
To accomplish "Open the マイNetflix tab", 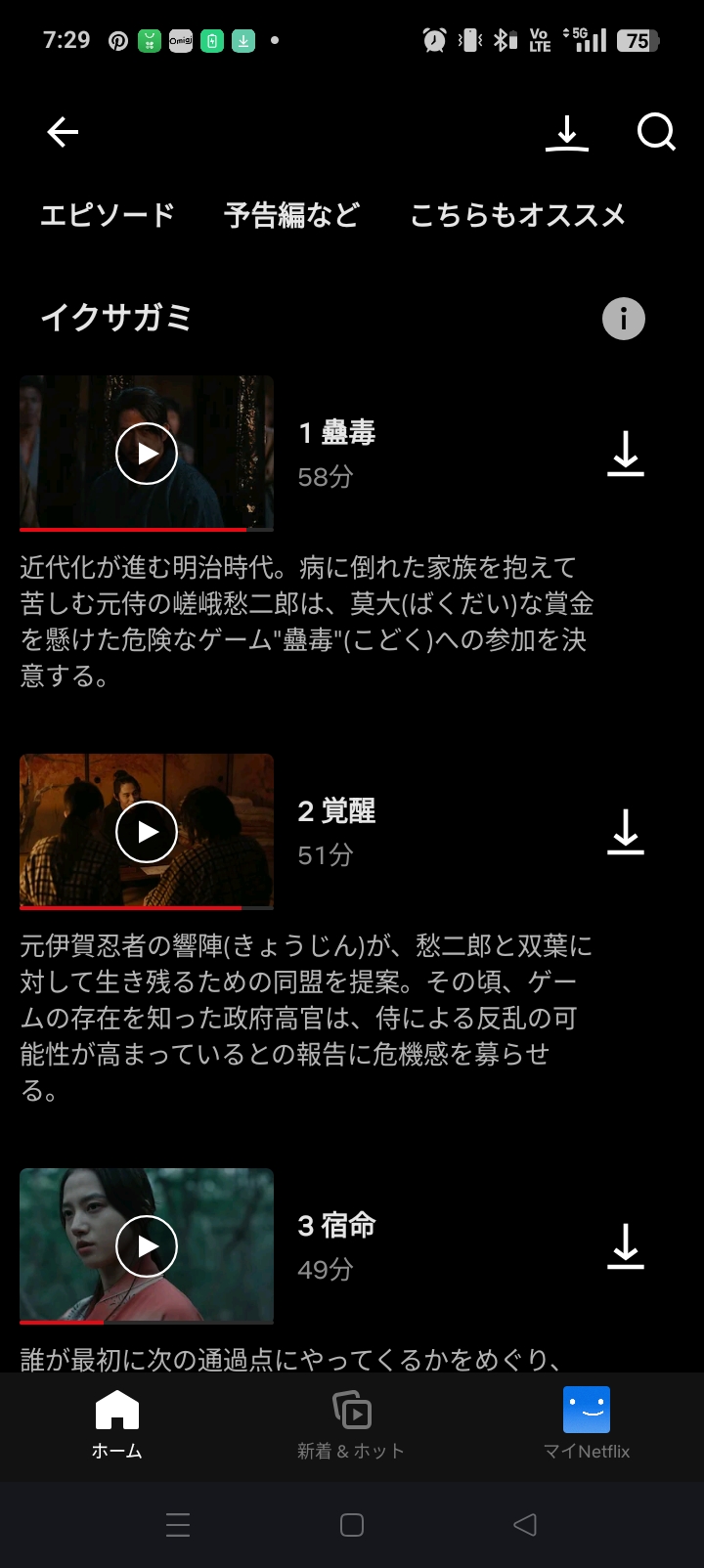I will click(587, 1425).
